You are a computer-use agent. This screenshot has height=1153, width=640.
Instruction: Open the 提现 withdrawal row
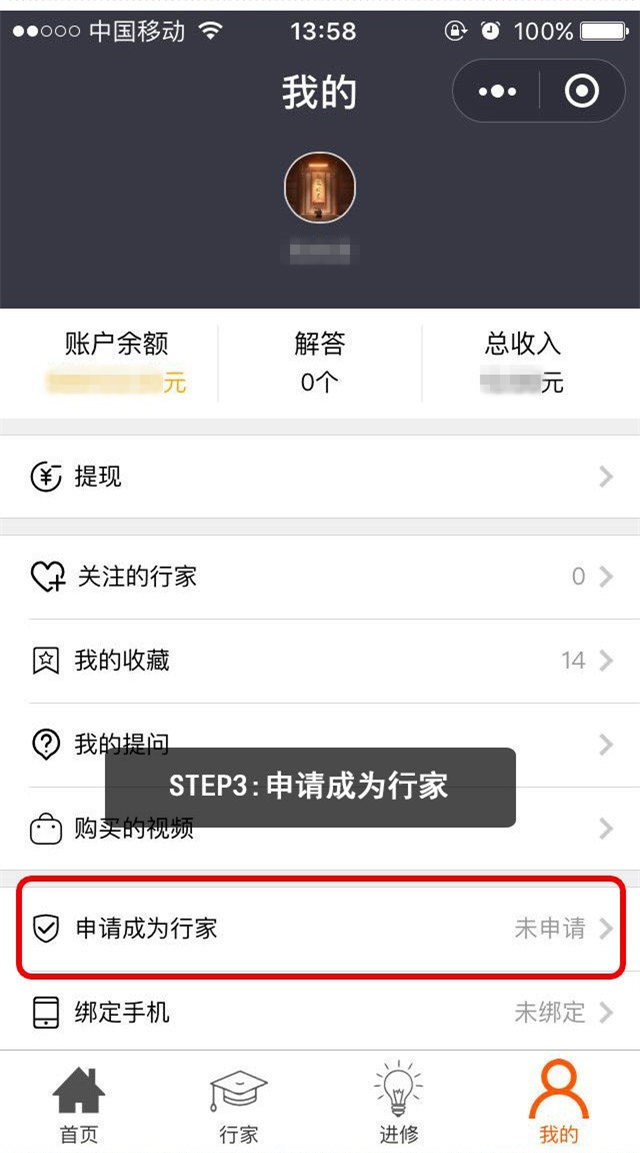[x=320, y=477]
